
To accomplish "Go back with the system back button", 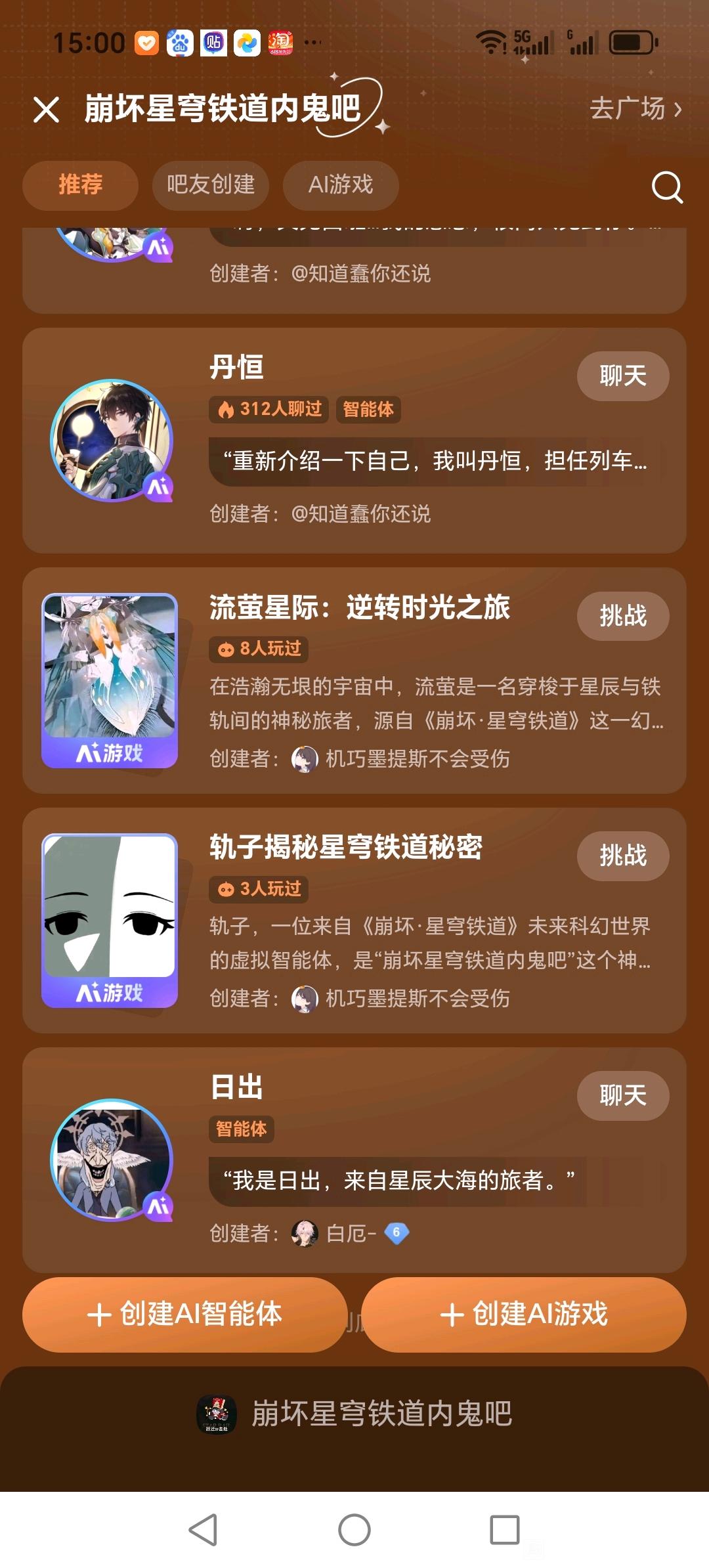I will [x=203, y=1530].
